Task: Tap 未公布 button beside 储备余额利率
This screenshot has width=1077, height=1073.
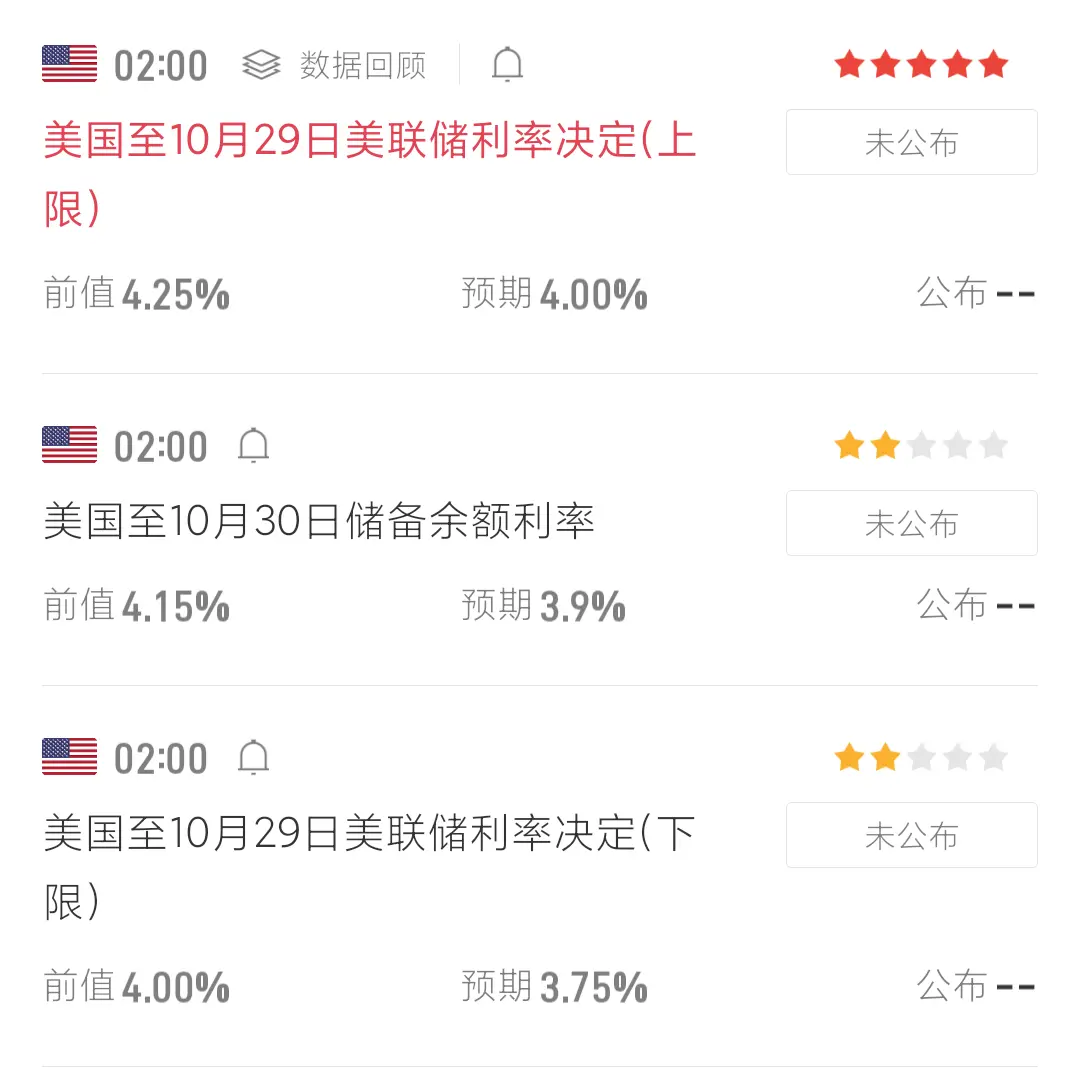Action: coord(911,523)
